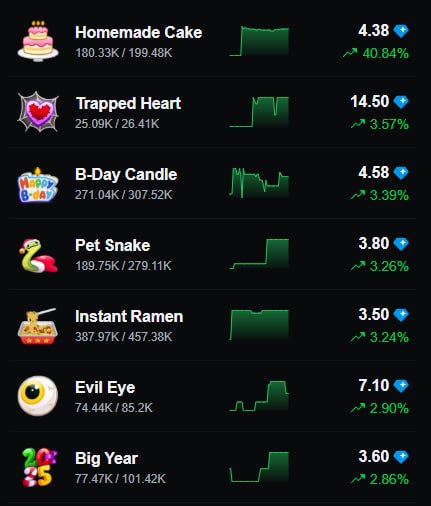This screenshot has width=431, height=506.
Task: Select the Evil Eye gift row
Action: (x=213, y=397)
